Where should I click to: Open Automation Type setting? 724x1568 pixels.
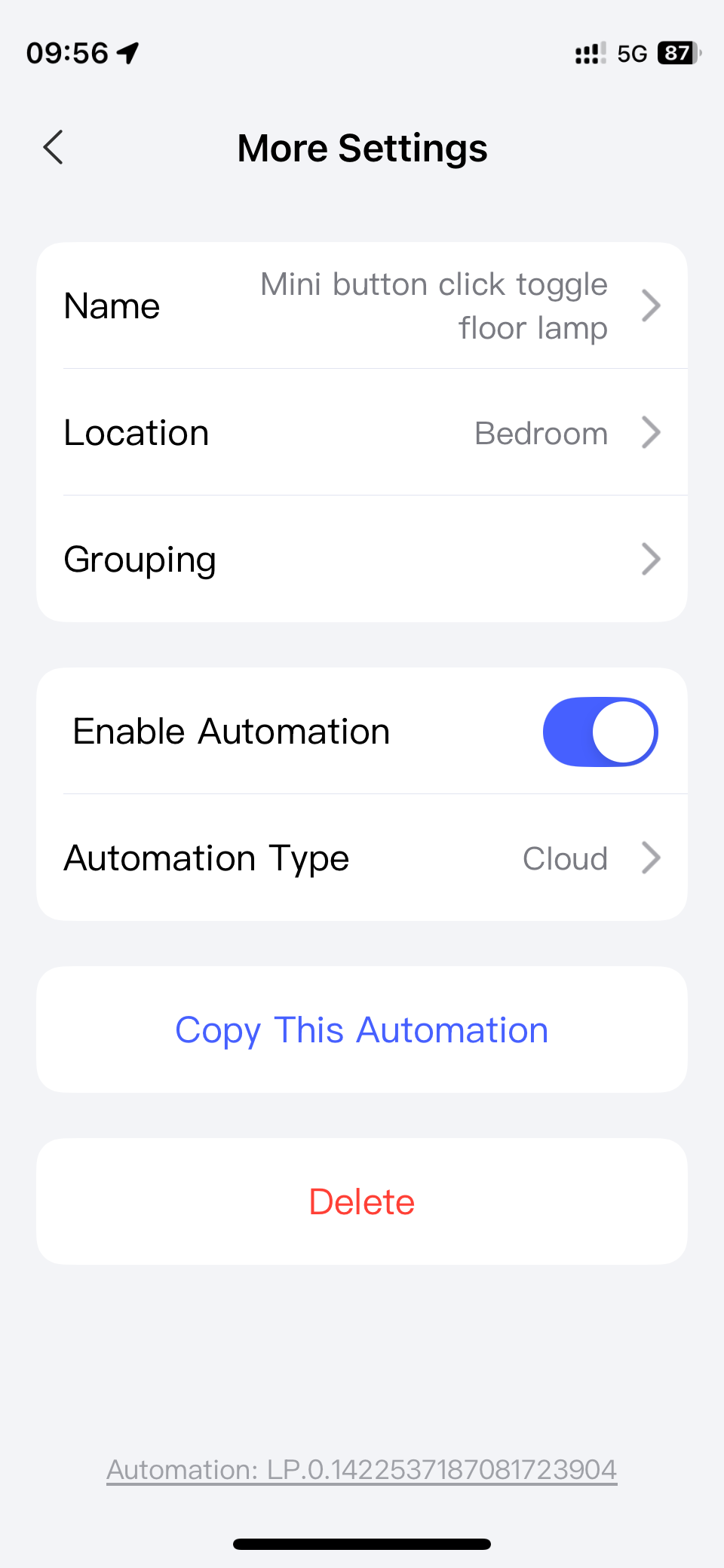(x=362, y=858)
